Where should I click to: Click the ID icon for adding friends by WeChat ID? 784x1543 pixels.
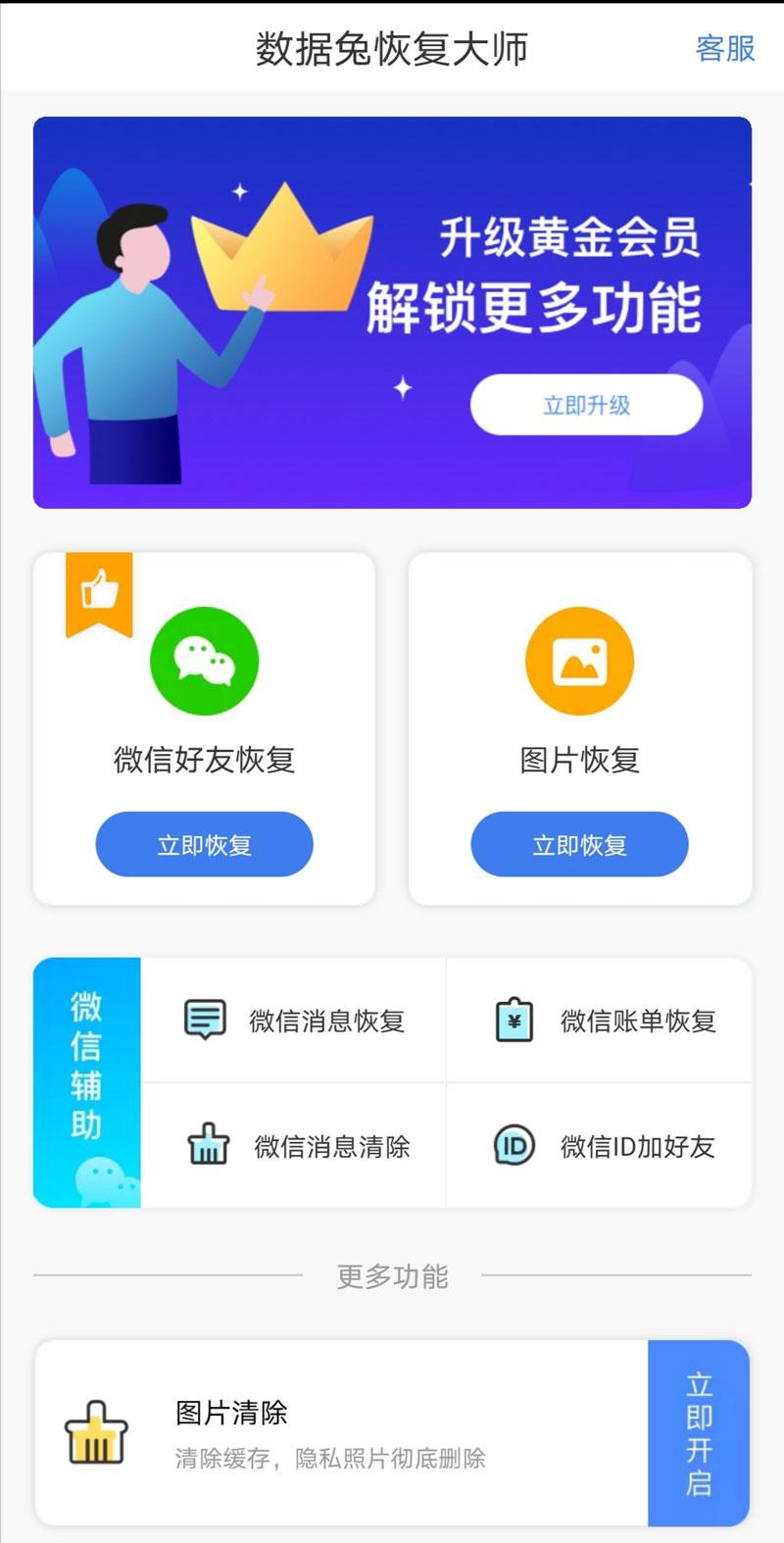[x=512, y=1145]
